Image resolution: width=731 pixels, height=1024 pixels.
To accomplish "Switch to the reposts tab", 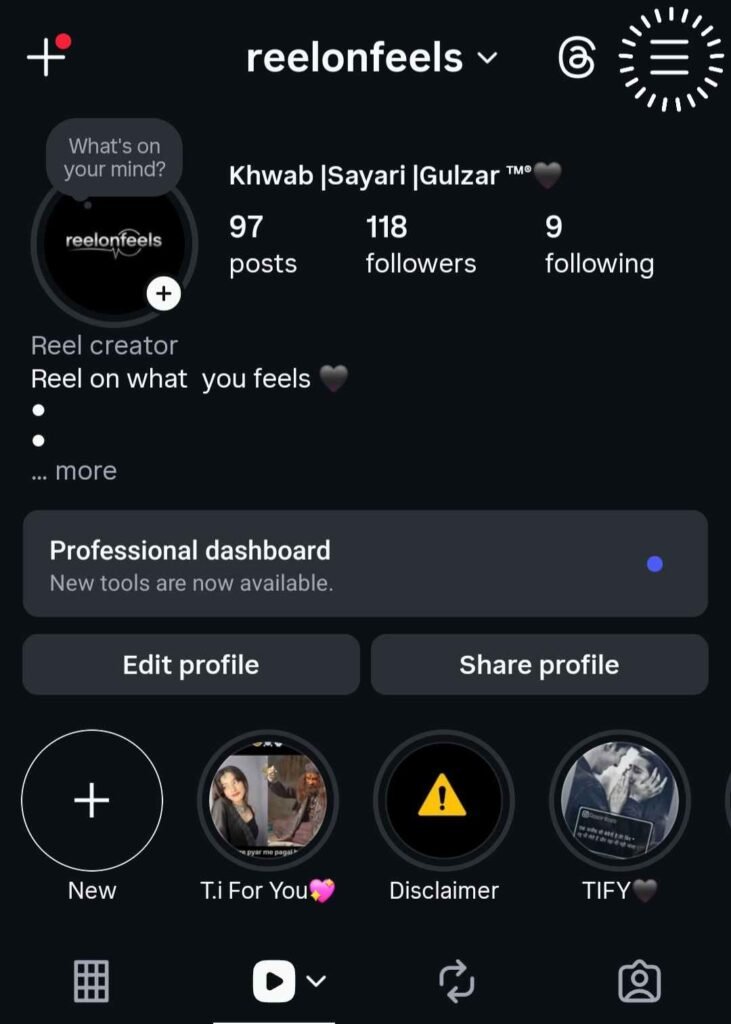I will coord(457,981).
